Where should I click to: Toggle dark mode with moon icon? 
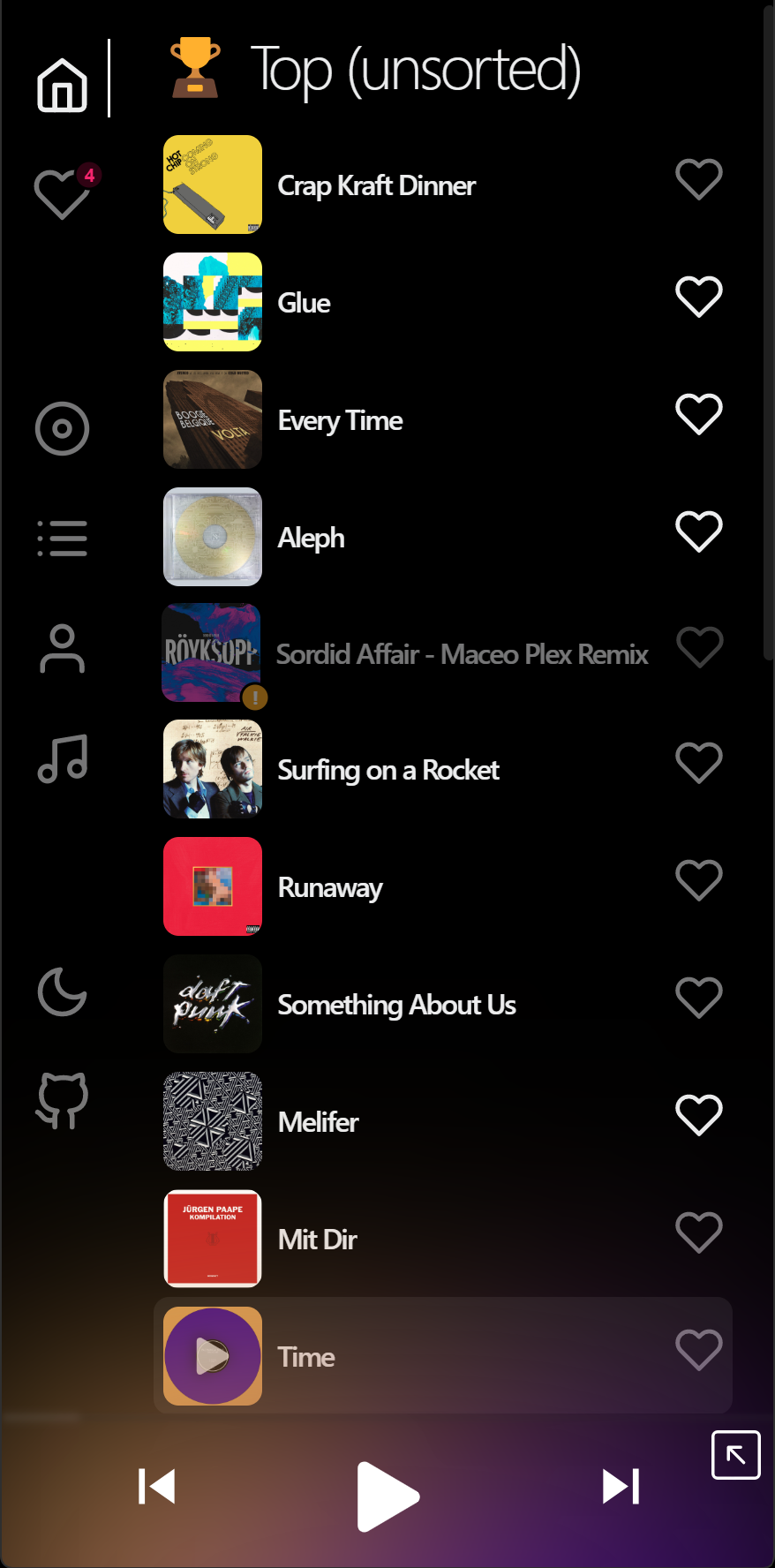(62, 991)
